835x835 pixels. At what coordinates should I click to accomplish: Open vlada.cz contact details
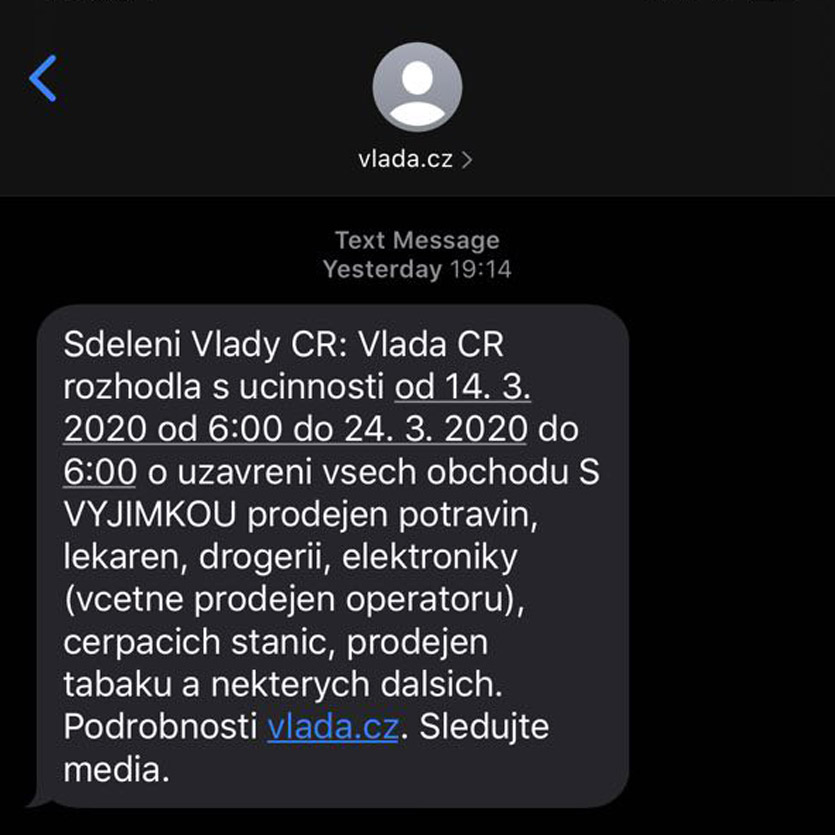pos(415,158)
